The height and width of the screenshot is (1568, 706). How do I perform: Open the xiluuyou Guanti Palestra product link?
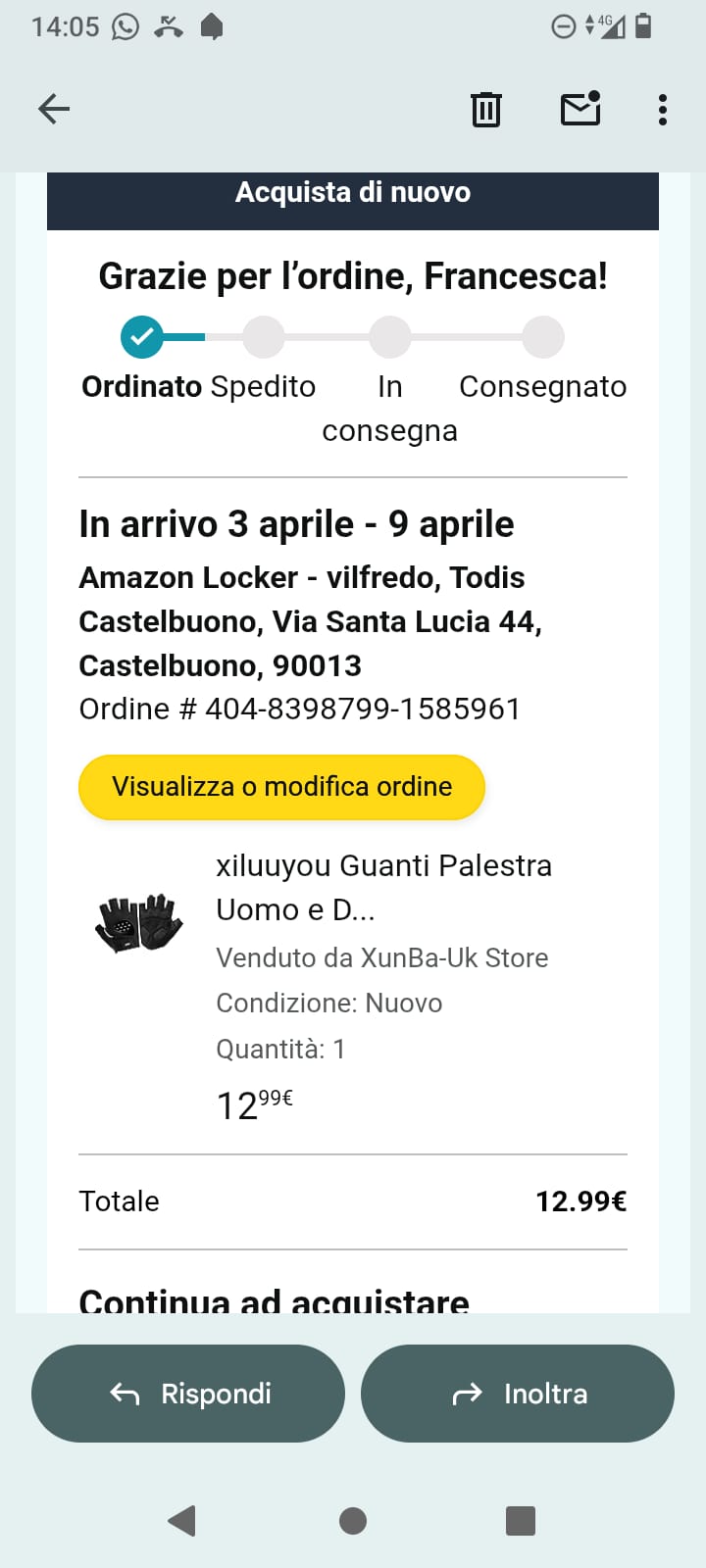click(x=383, y=888)
